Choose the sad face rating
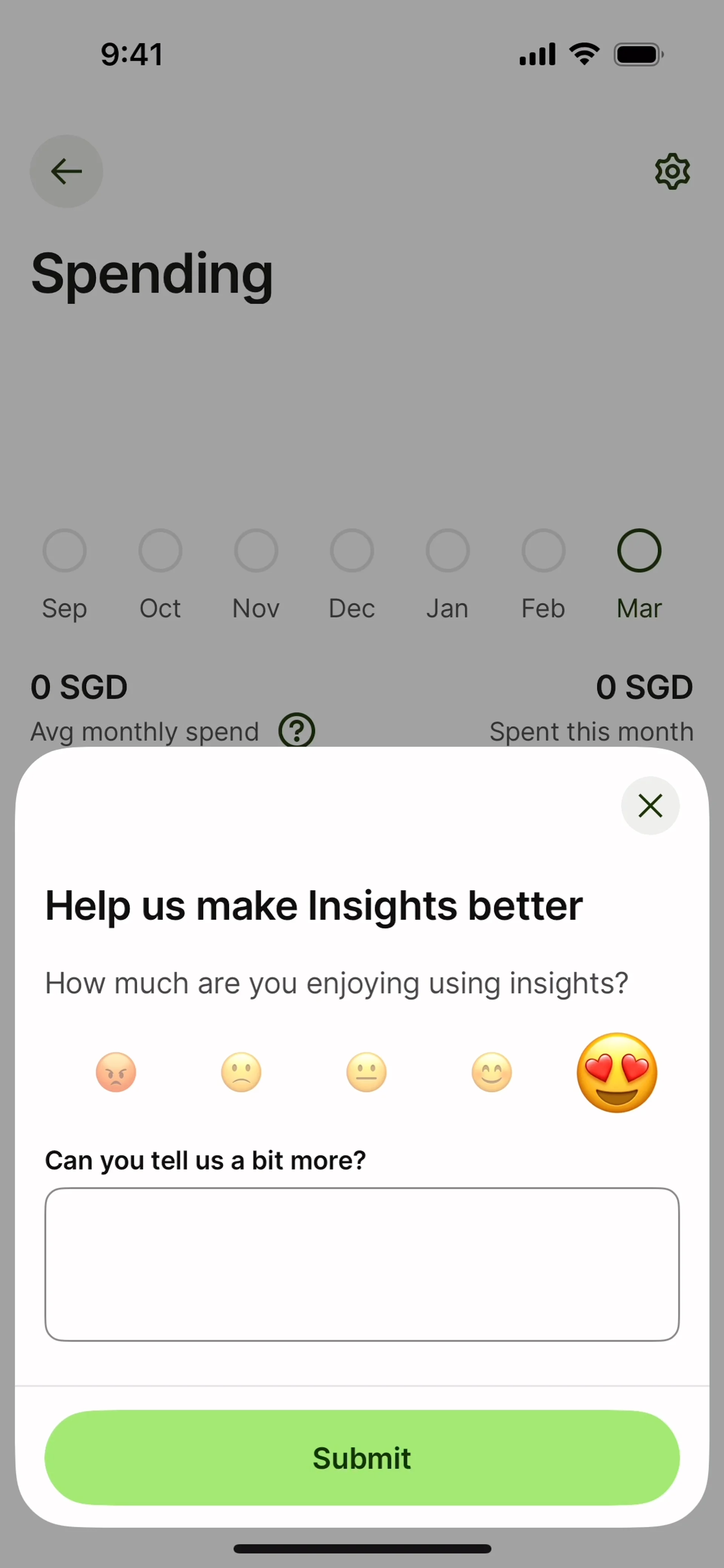 [x=241, y=1072]
